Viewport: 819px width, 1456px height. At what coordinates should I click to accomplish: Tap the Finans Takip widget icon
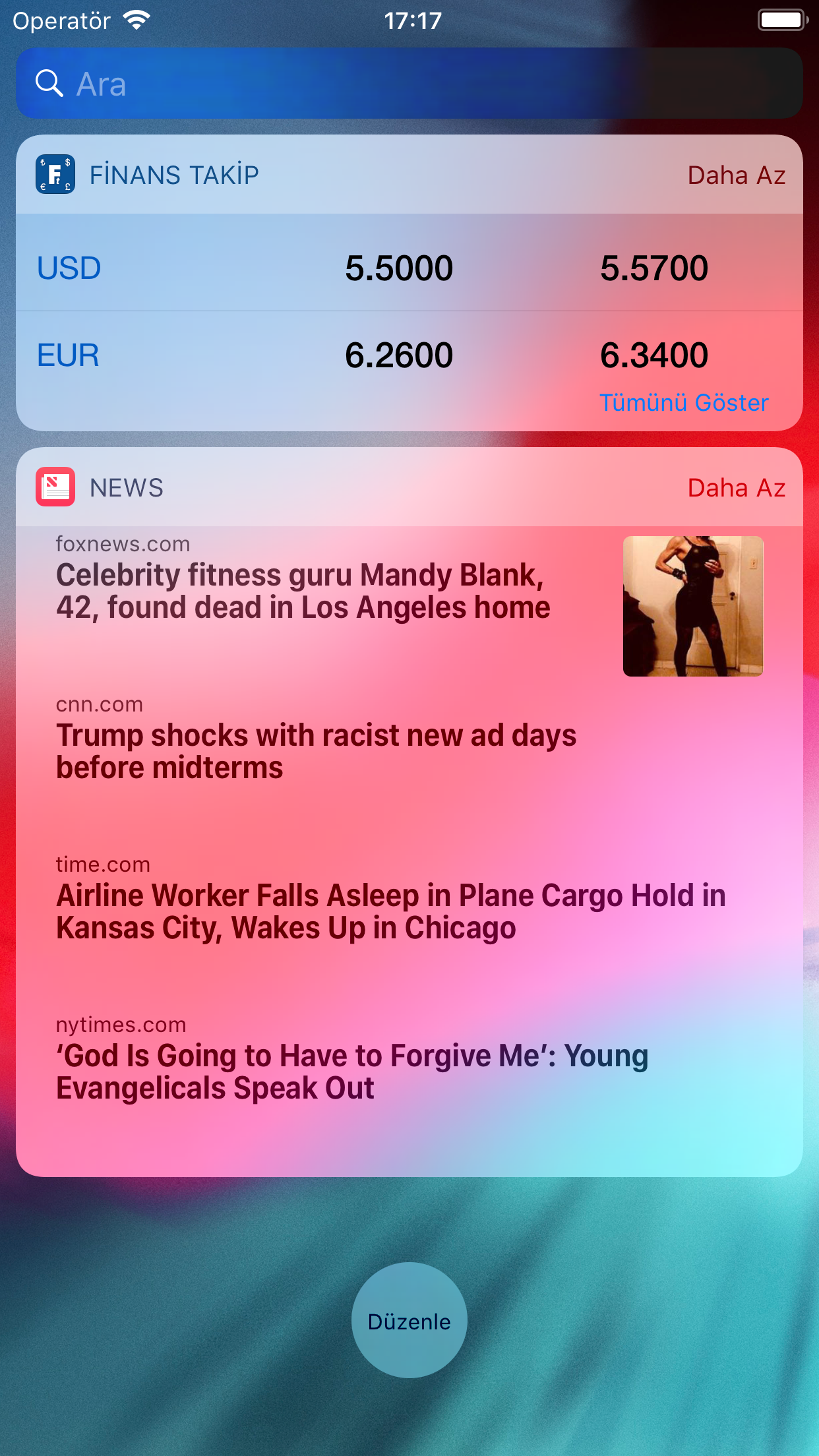tap(56, 173)
